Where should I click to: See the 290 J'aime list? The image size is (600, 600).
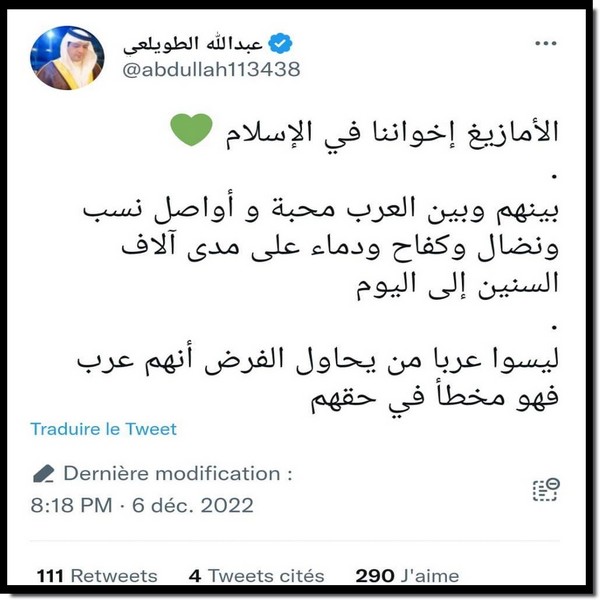407,575
